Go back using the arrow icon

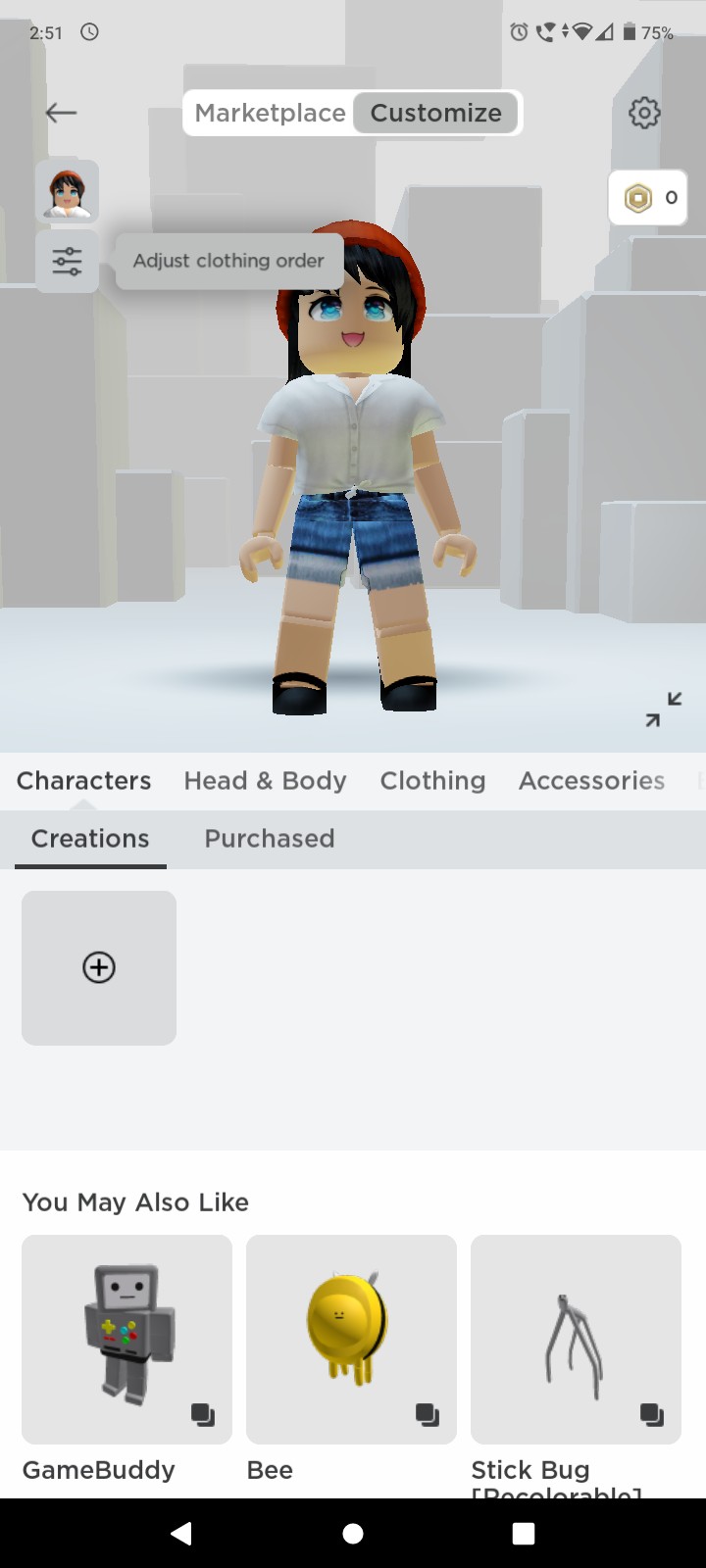(61, 113)
